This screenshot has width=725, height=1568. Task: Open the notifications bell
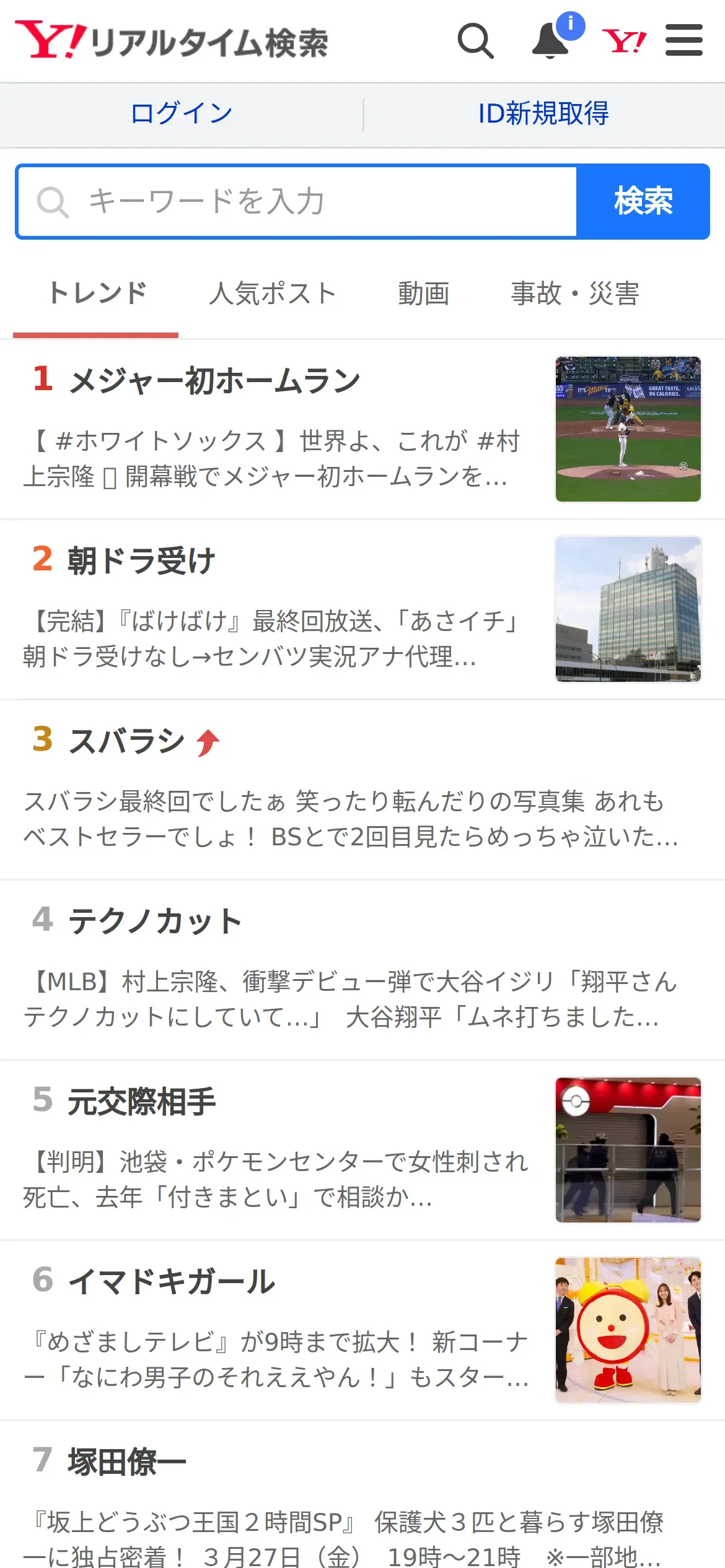tap(551, 41)
